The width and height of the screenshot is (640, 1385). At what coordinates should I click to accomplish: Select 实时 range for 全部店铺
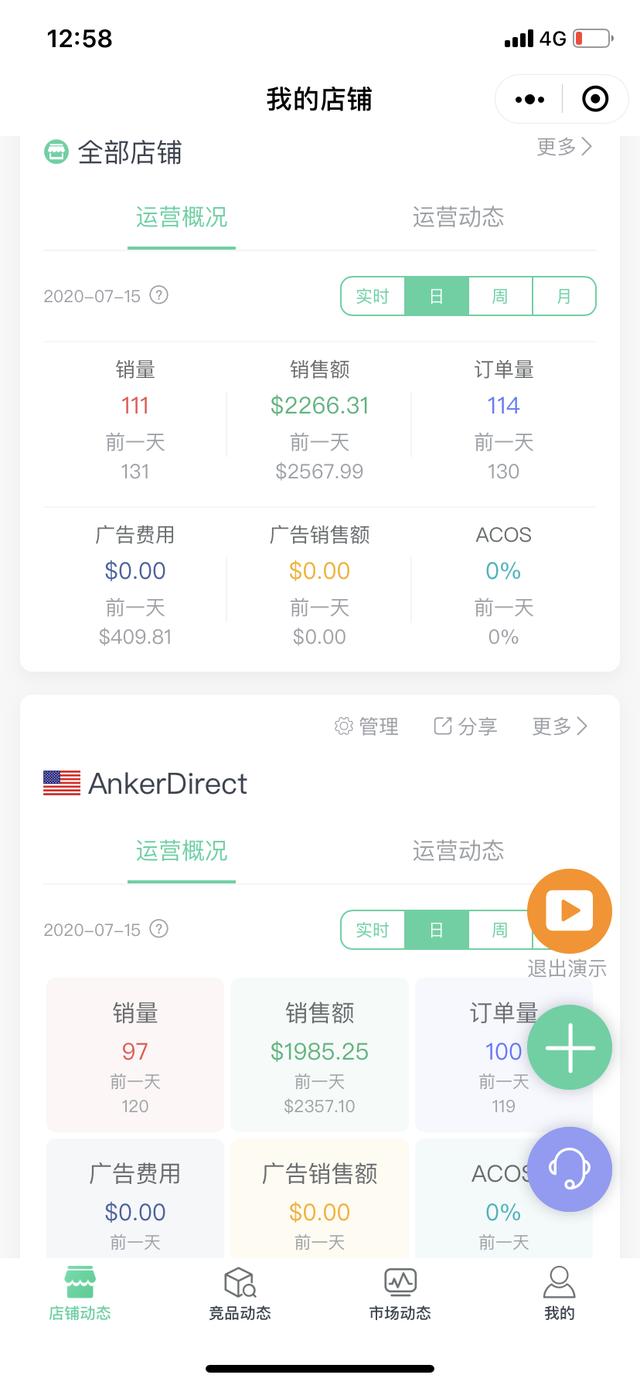[x=372, y=296]
